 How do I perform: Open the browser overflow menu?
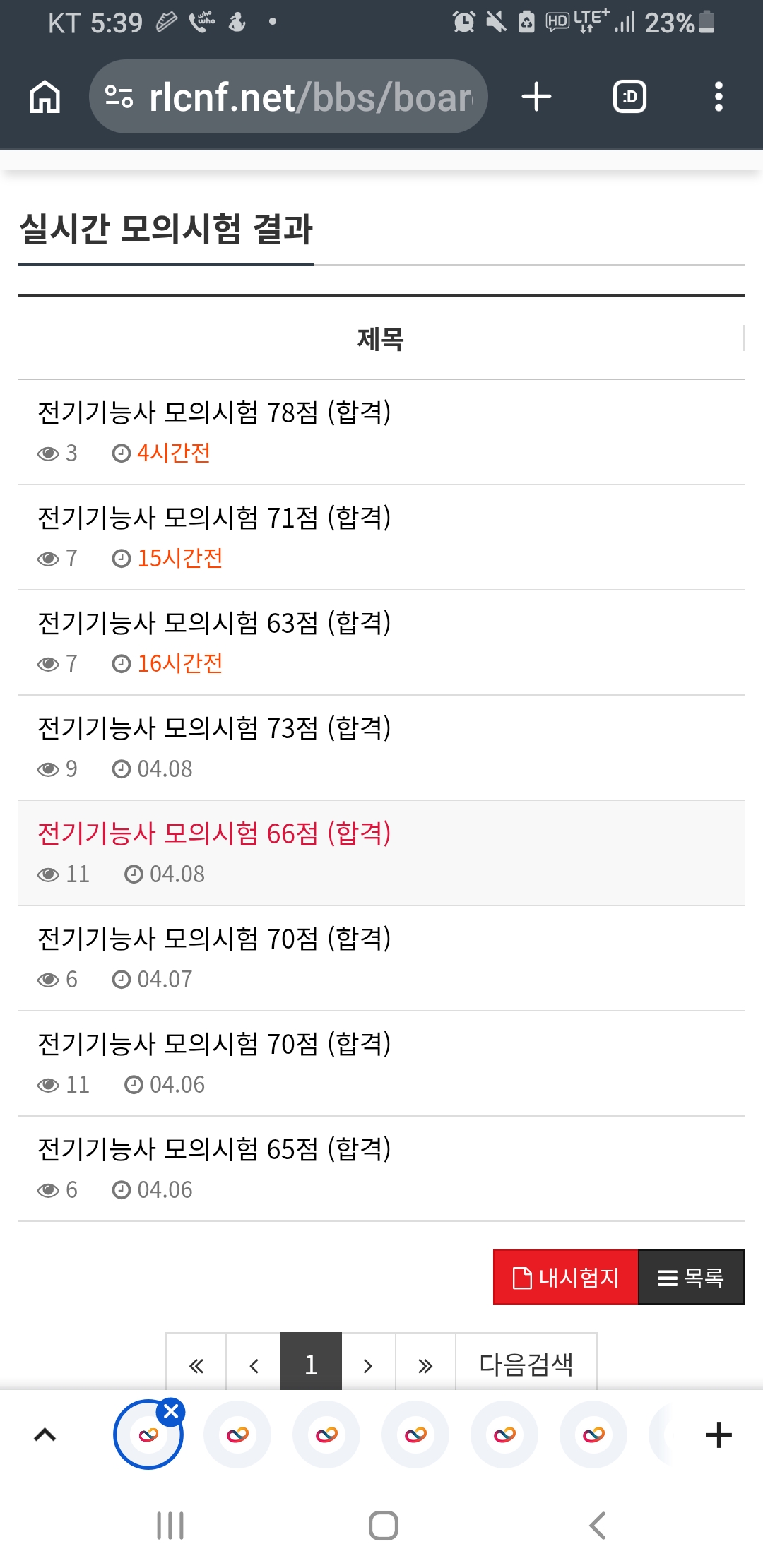[718, 97]
